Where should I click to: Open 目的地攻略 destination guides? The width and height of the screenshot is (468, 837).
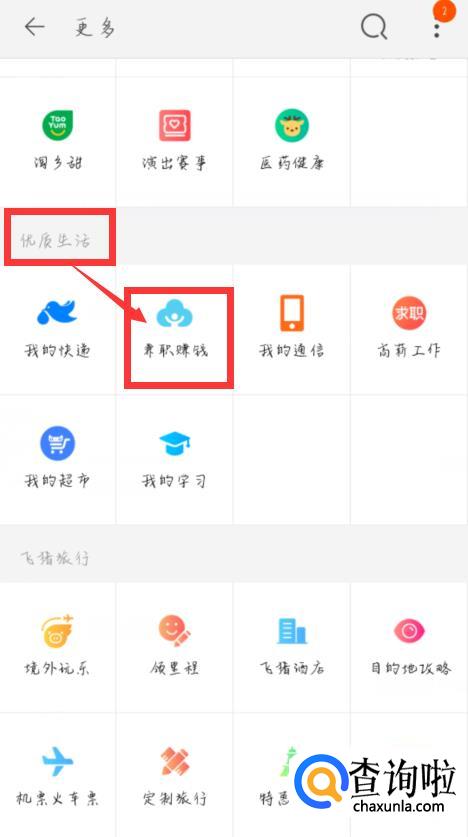click(409, 645)
